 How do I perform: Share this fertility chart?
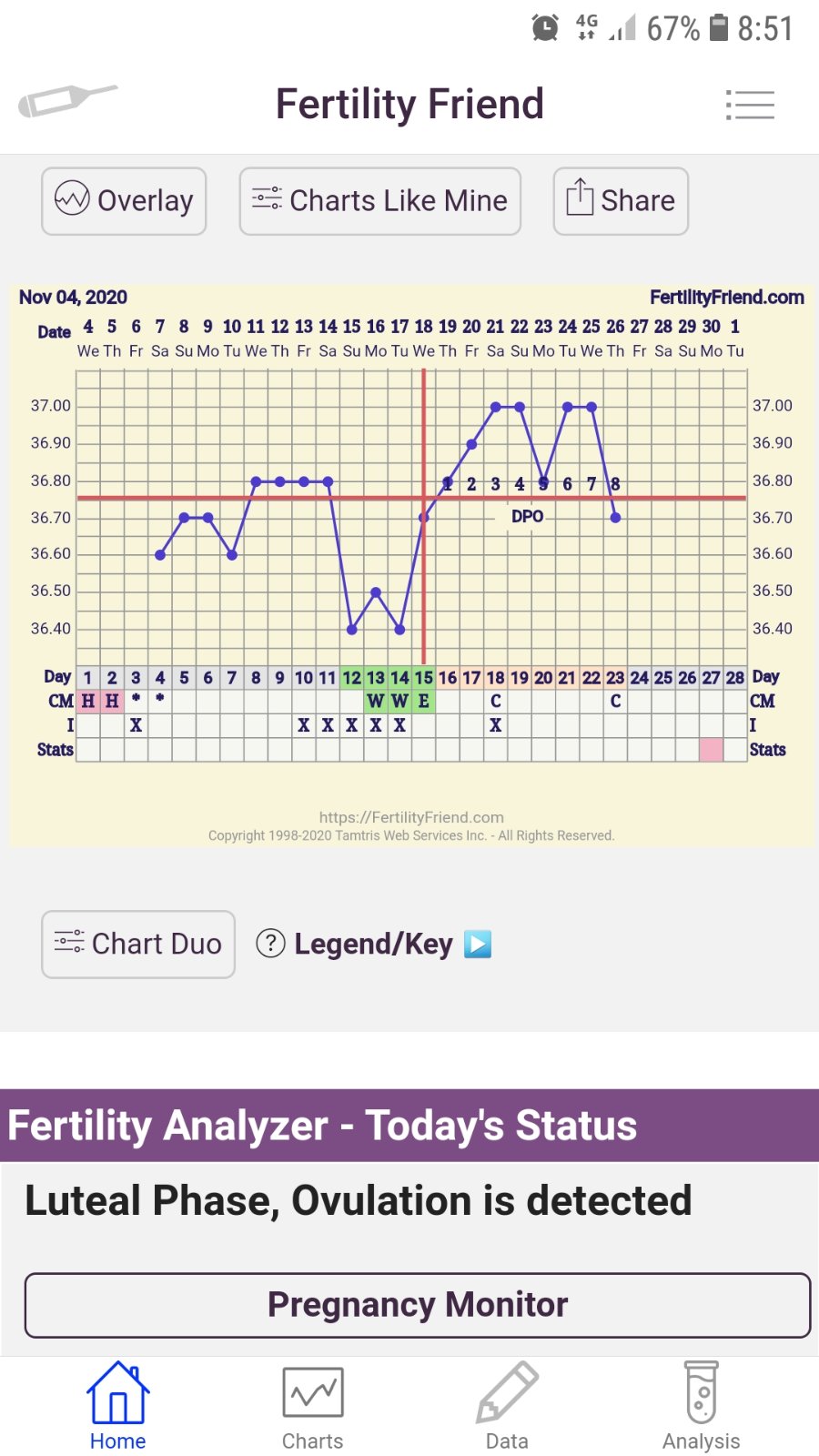point(621,201)
